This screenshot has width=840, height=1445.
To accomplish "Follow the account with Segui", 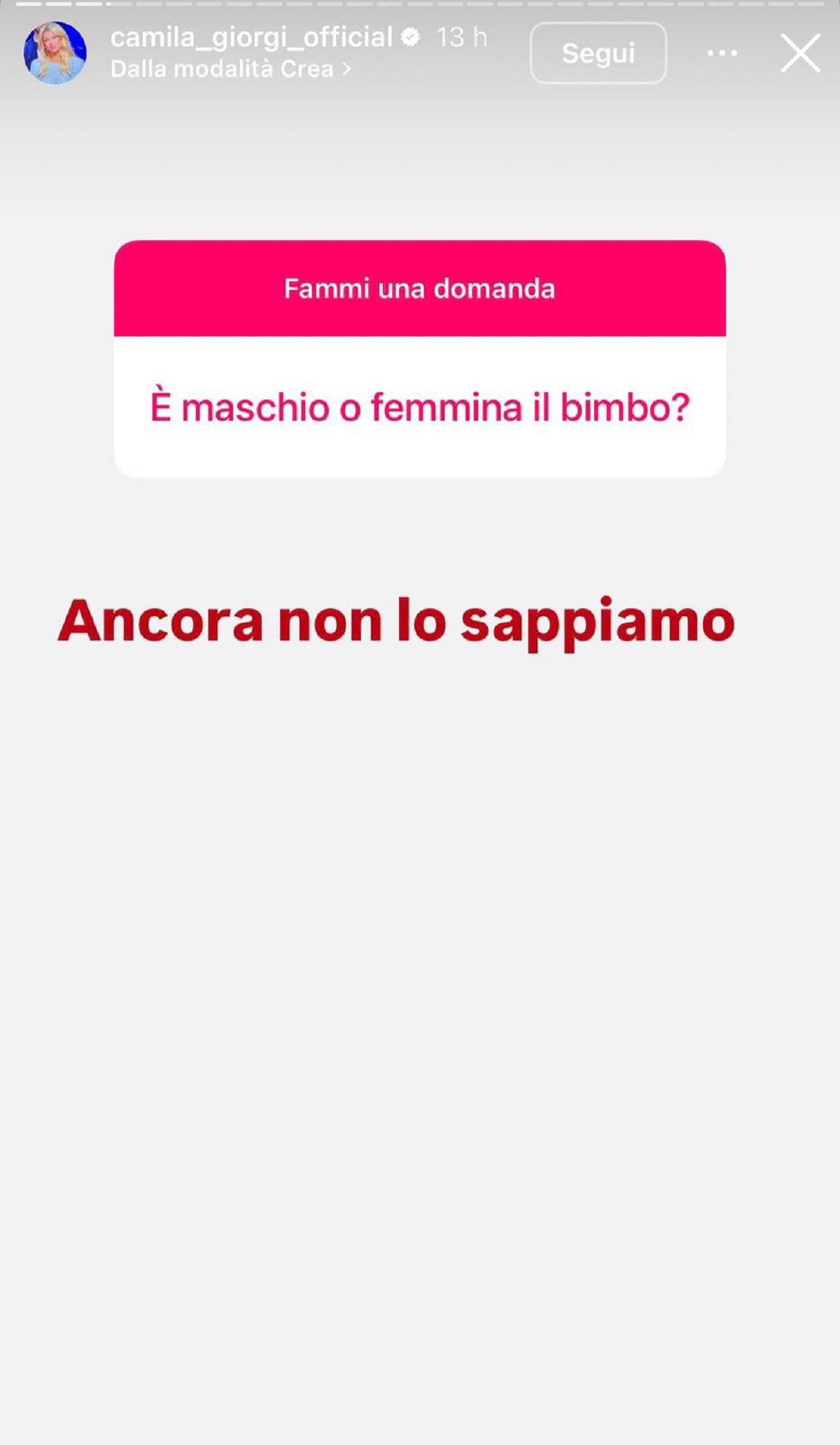I will [x=598, y=53].
